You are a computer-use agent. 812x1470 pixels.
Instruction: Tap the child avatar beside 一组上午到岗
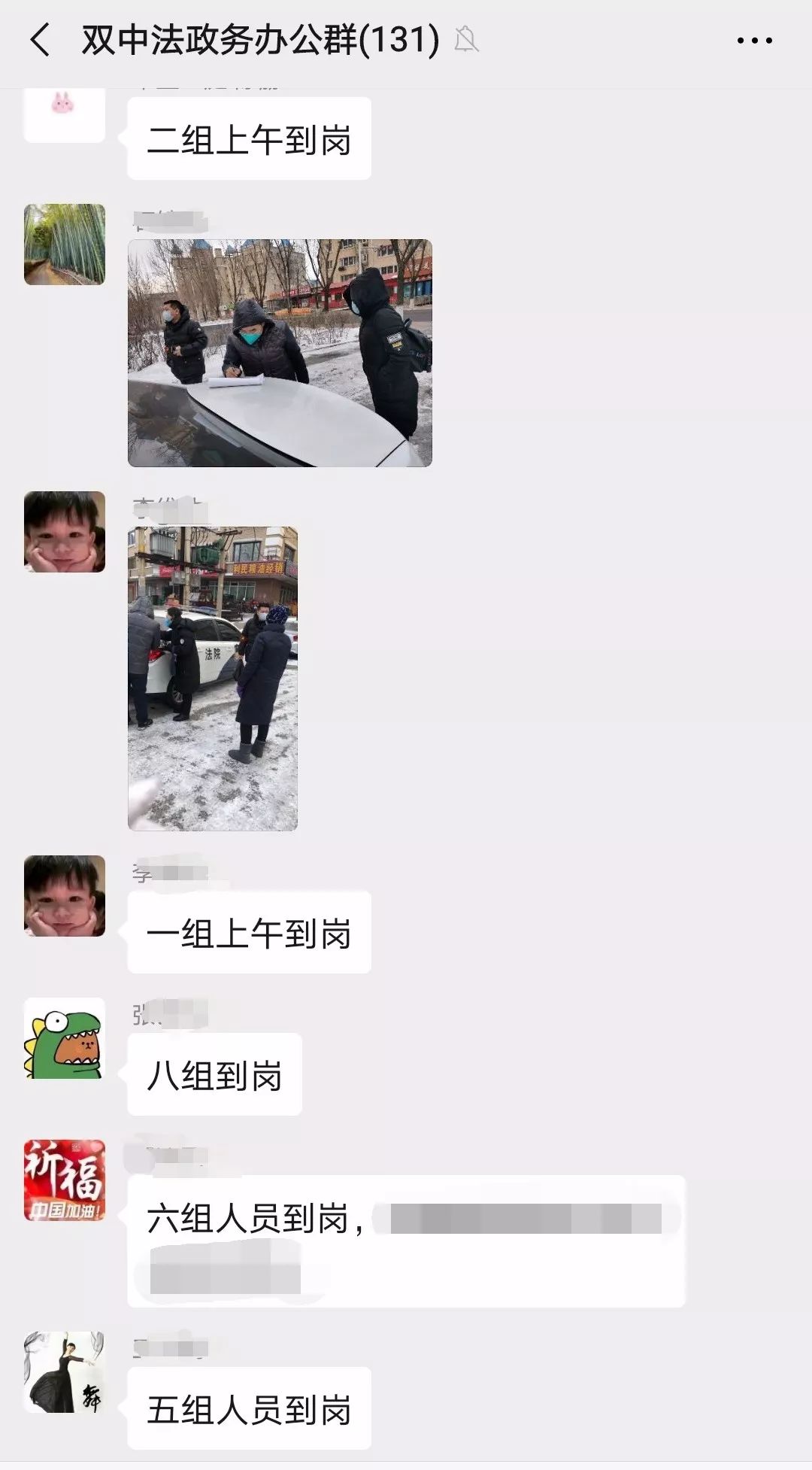click(x=65, y=896)
